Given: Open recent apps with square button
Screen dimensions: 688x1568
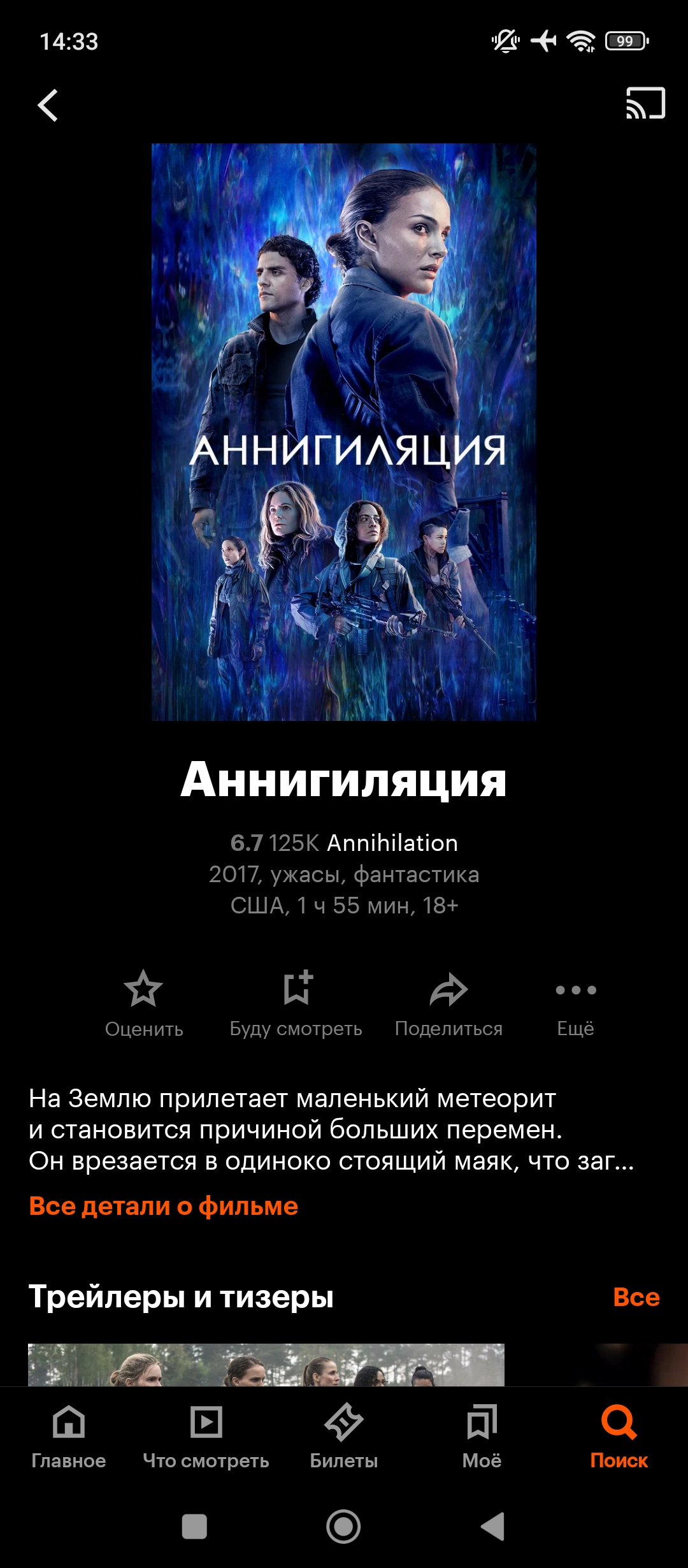Looking at the screenshot, I should (x=194, y=1527).
